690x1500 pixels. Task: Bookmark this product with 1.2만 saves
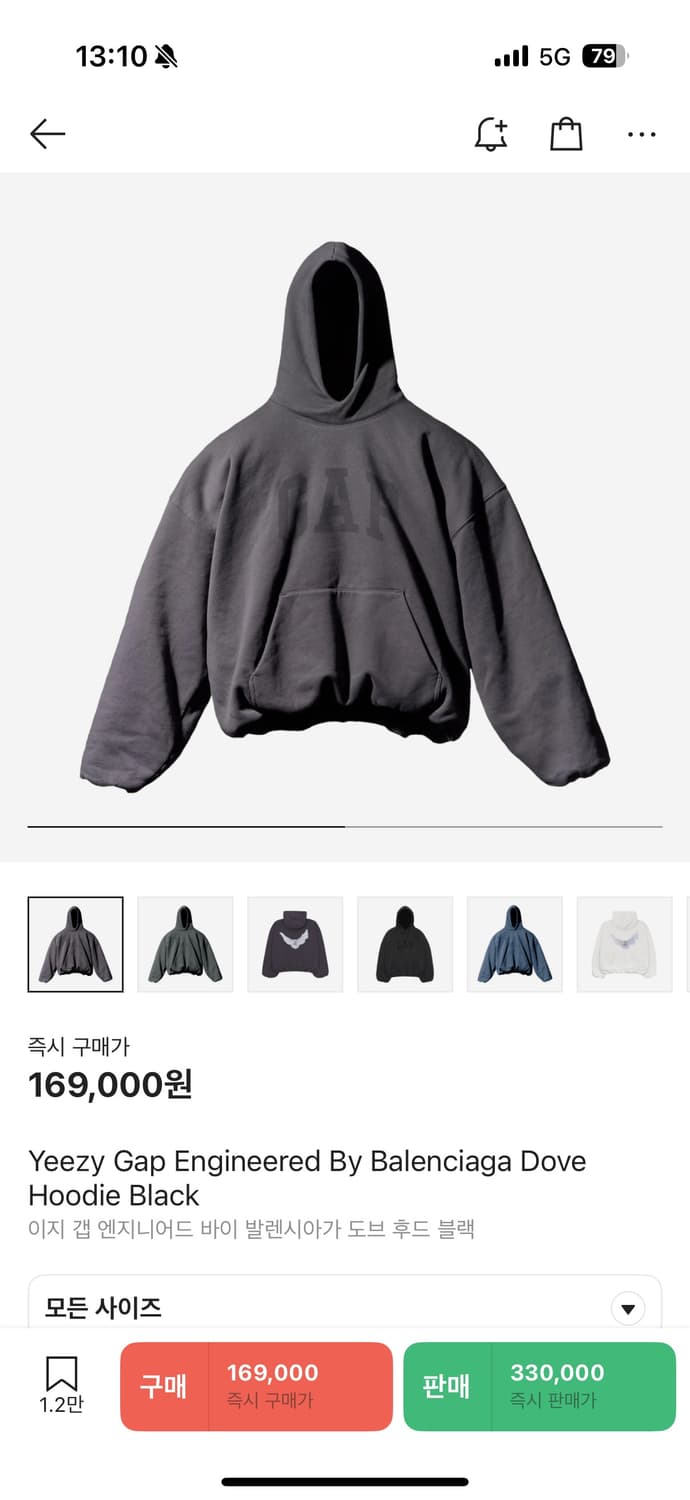[x=62, y=1385]
